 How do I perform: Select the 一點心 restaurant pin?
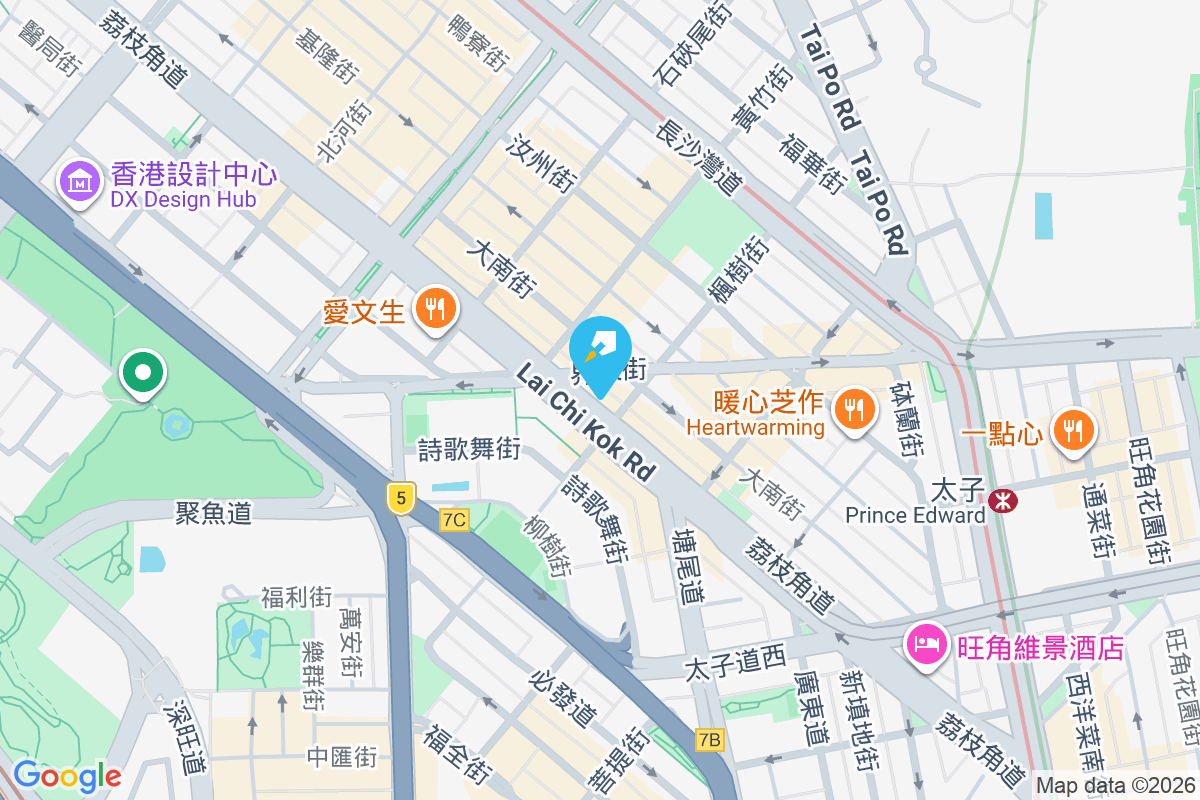(x=1073, y=430)
